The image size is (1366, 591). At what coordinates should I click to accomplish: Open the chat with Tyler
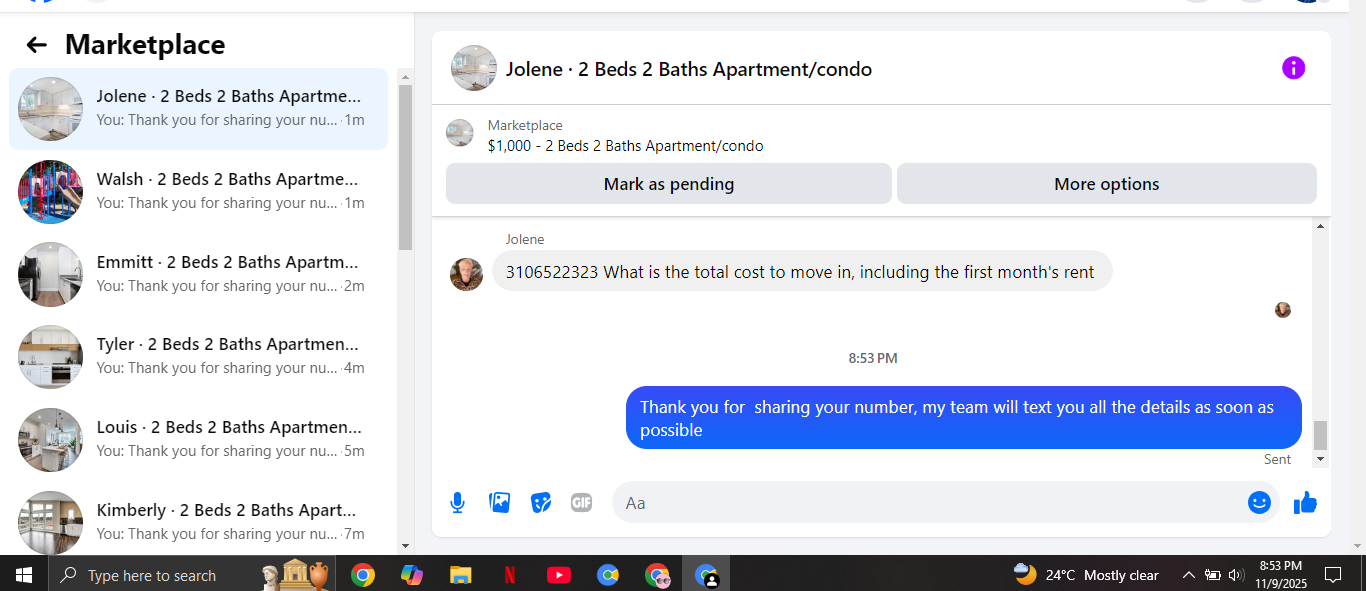(198, 356)
